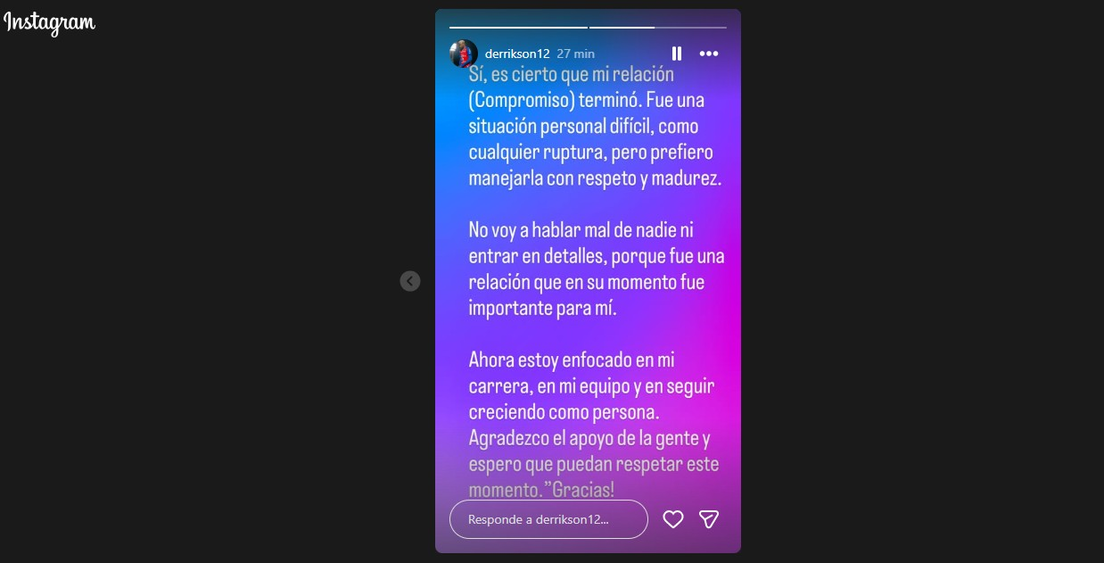Viewport: 1104px width, 563px height.
Task: Open the story's three-dot options menu
Action: (709, 54)
